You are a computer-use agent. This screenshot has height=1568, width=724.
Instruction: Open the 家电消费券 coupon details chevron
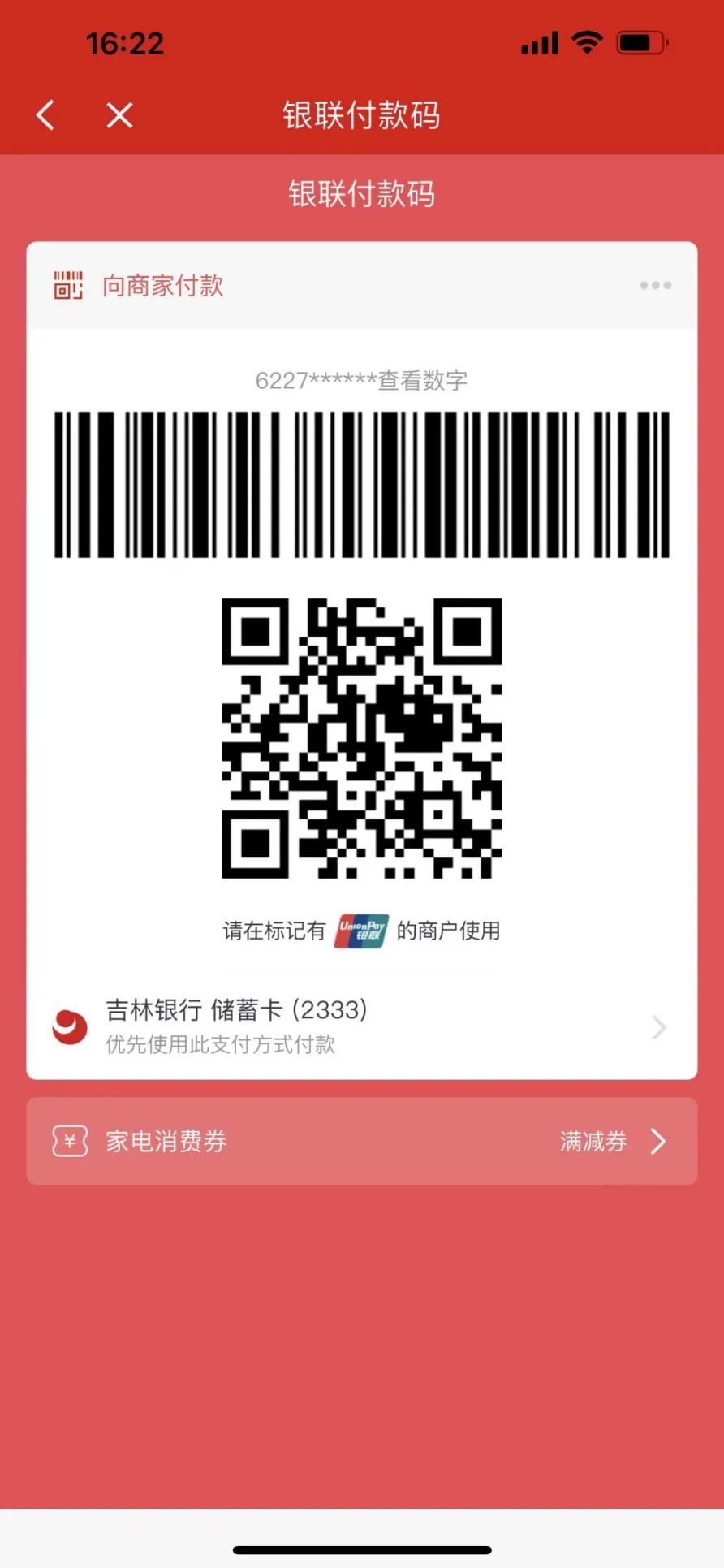(x=659, y=1141)
